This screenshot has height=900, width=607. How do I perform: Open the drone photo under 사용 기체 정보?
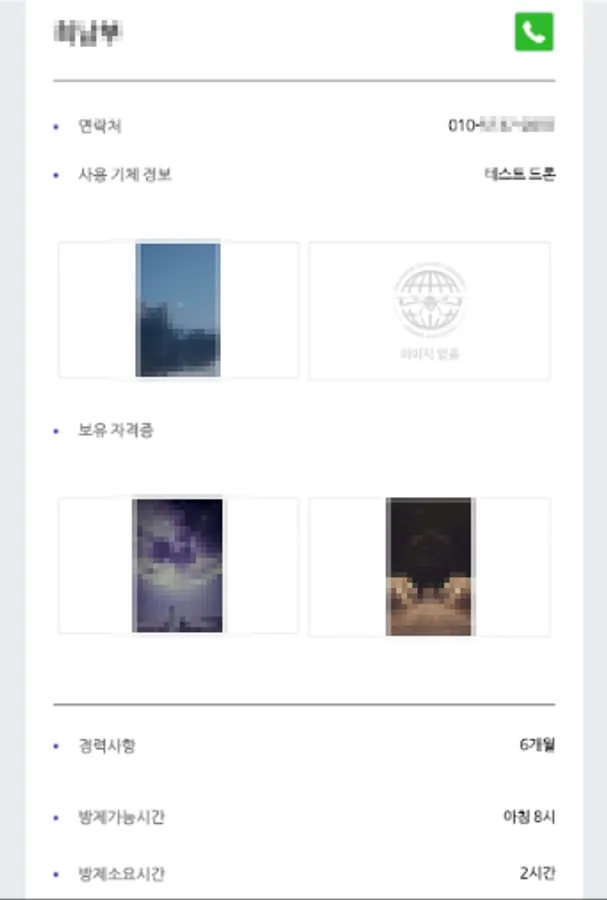[178, 310]
